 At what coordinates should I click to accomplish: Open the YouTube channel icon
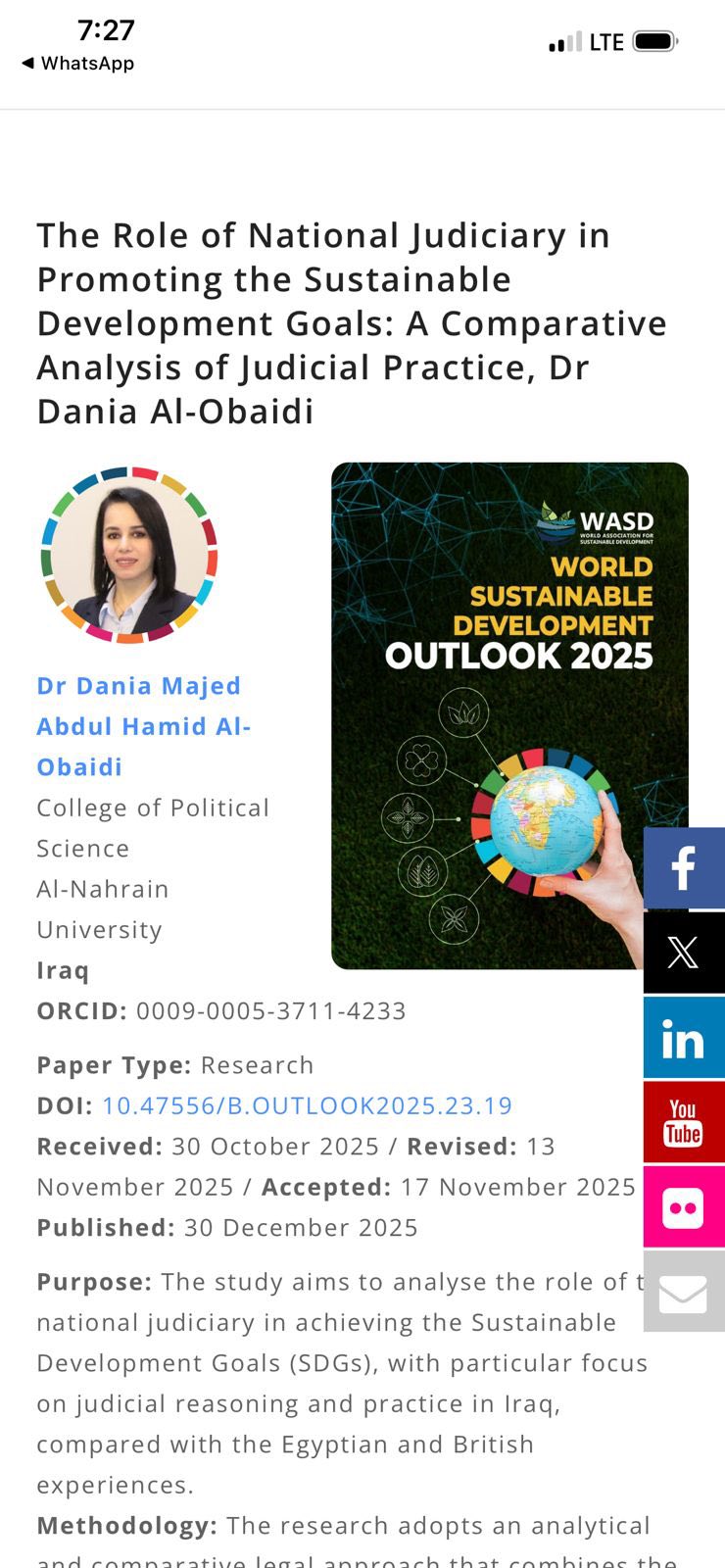[684, 1122]
